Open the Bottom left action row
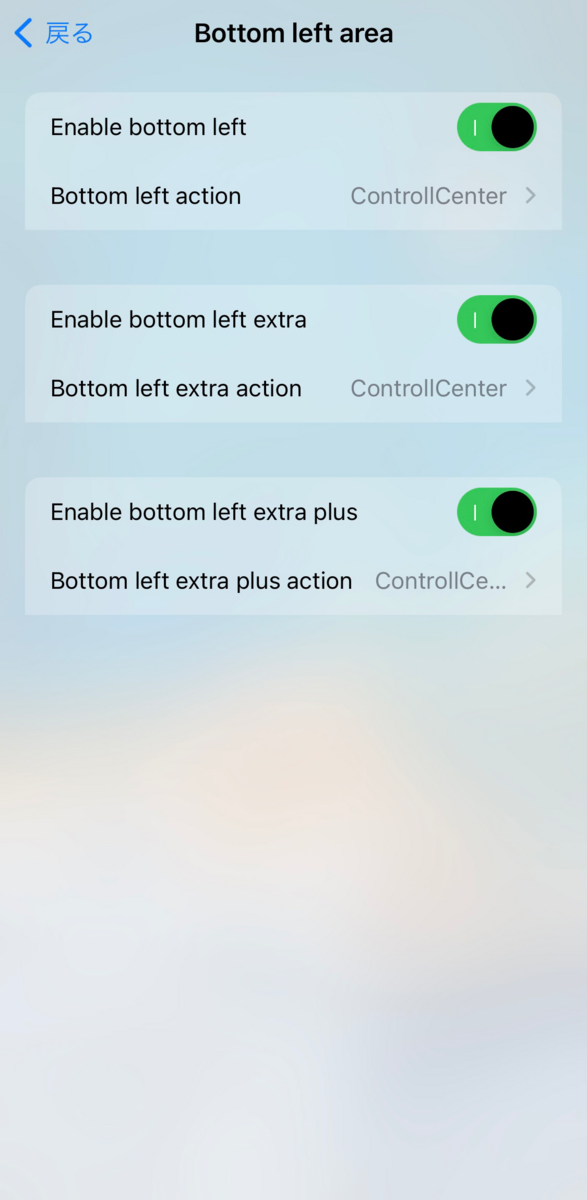The height and width of the screenshot is (1200, 587). [x=293, y=196]
